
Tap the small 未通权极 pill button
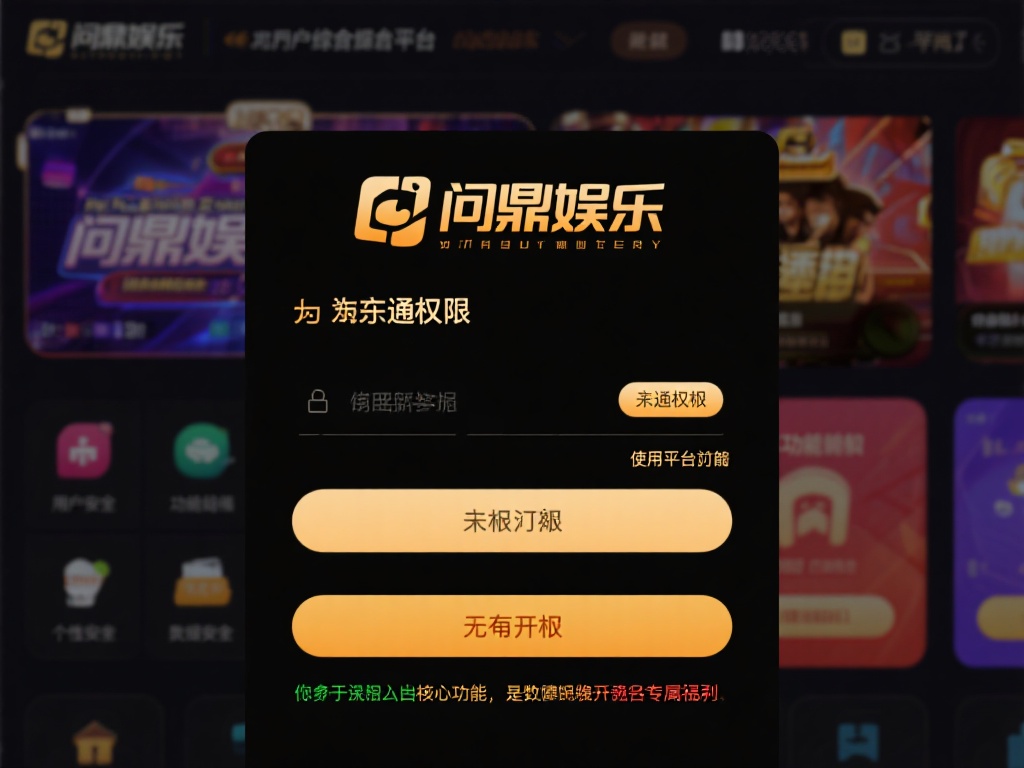point(670,400)
